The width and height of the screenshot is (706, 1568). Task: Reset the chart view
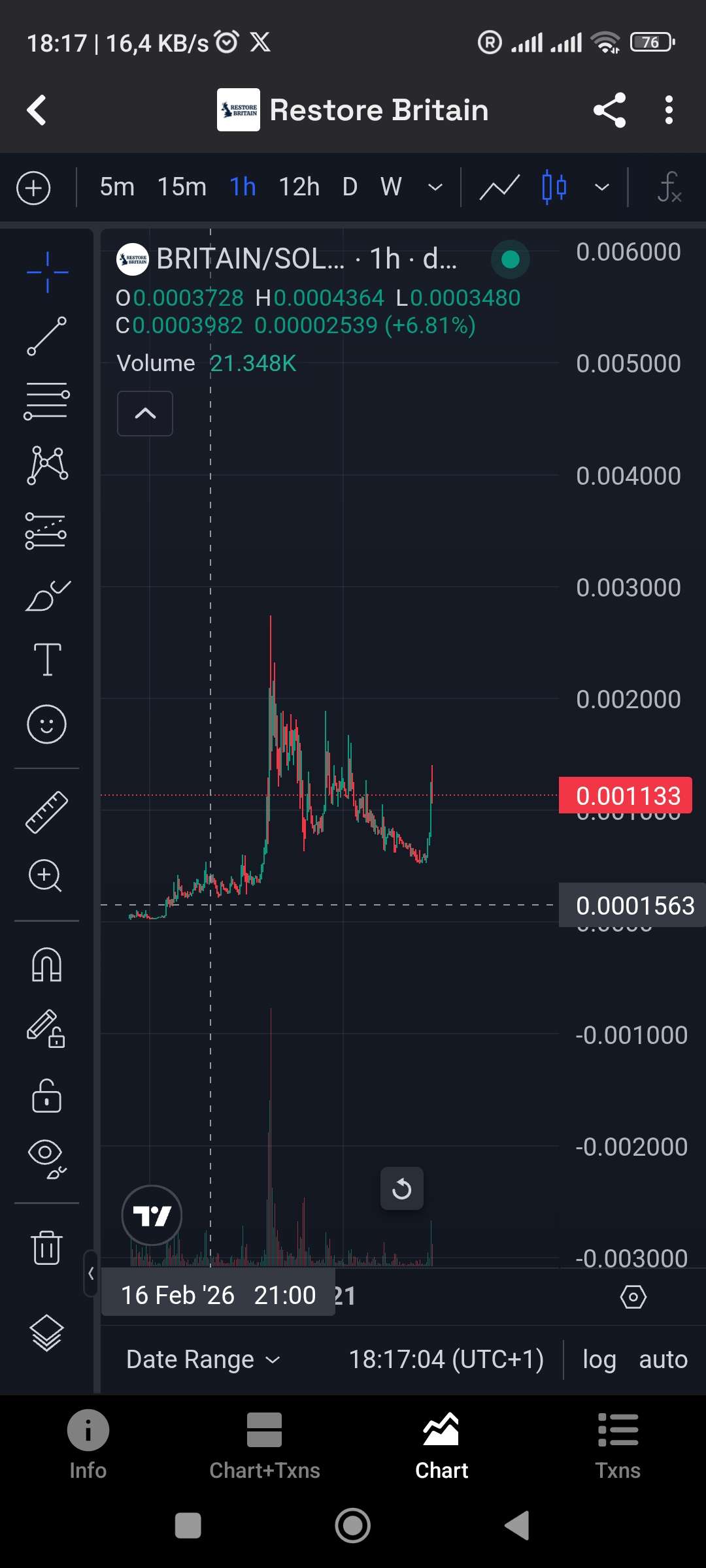tap(401, 1188)
